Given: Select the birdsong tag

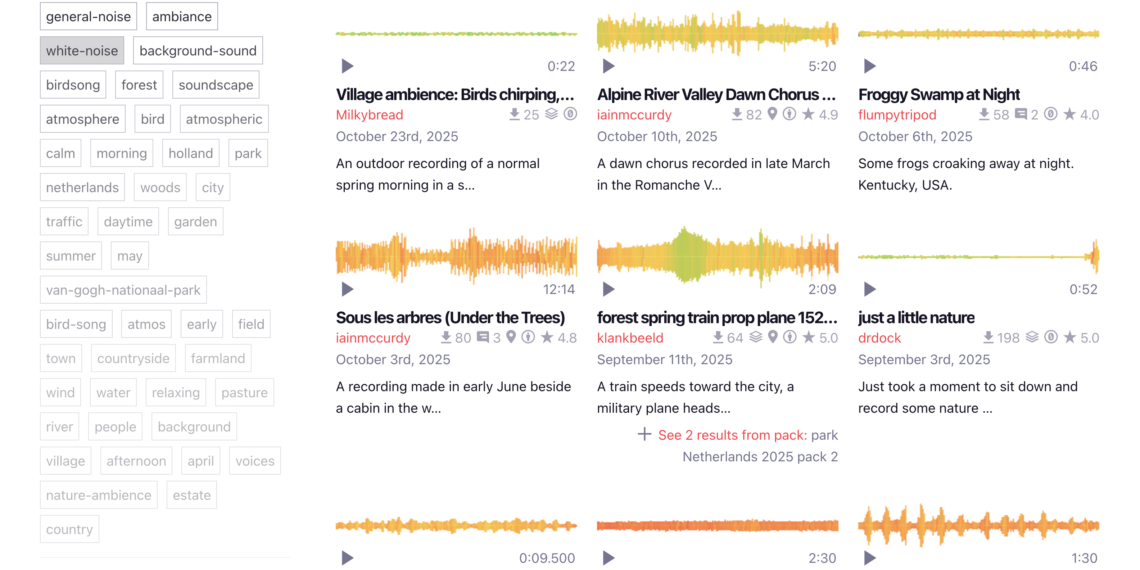Looking at the screenshot, I should coord(73,85).
